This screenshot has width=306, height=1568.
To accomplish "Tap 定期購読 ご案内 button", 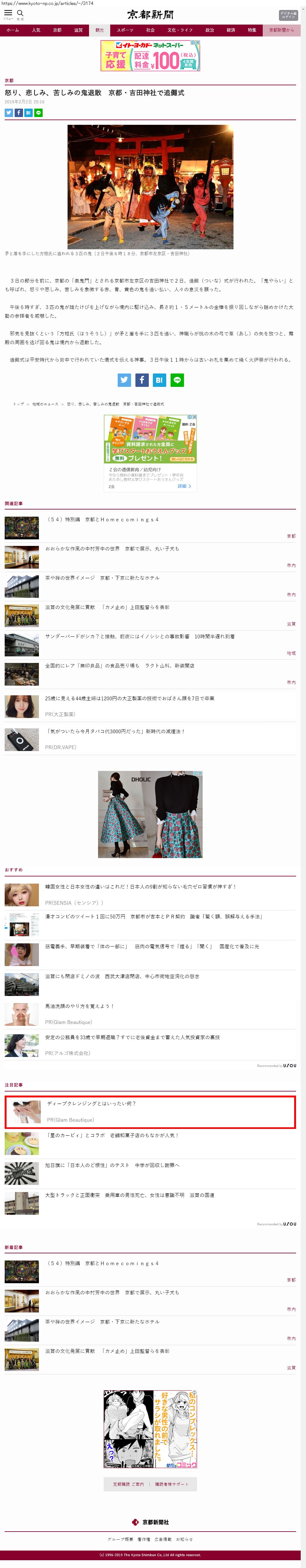I will [128, 1484].
